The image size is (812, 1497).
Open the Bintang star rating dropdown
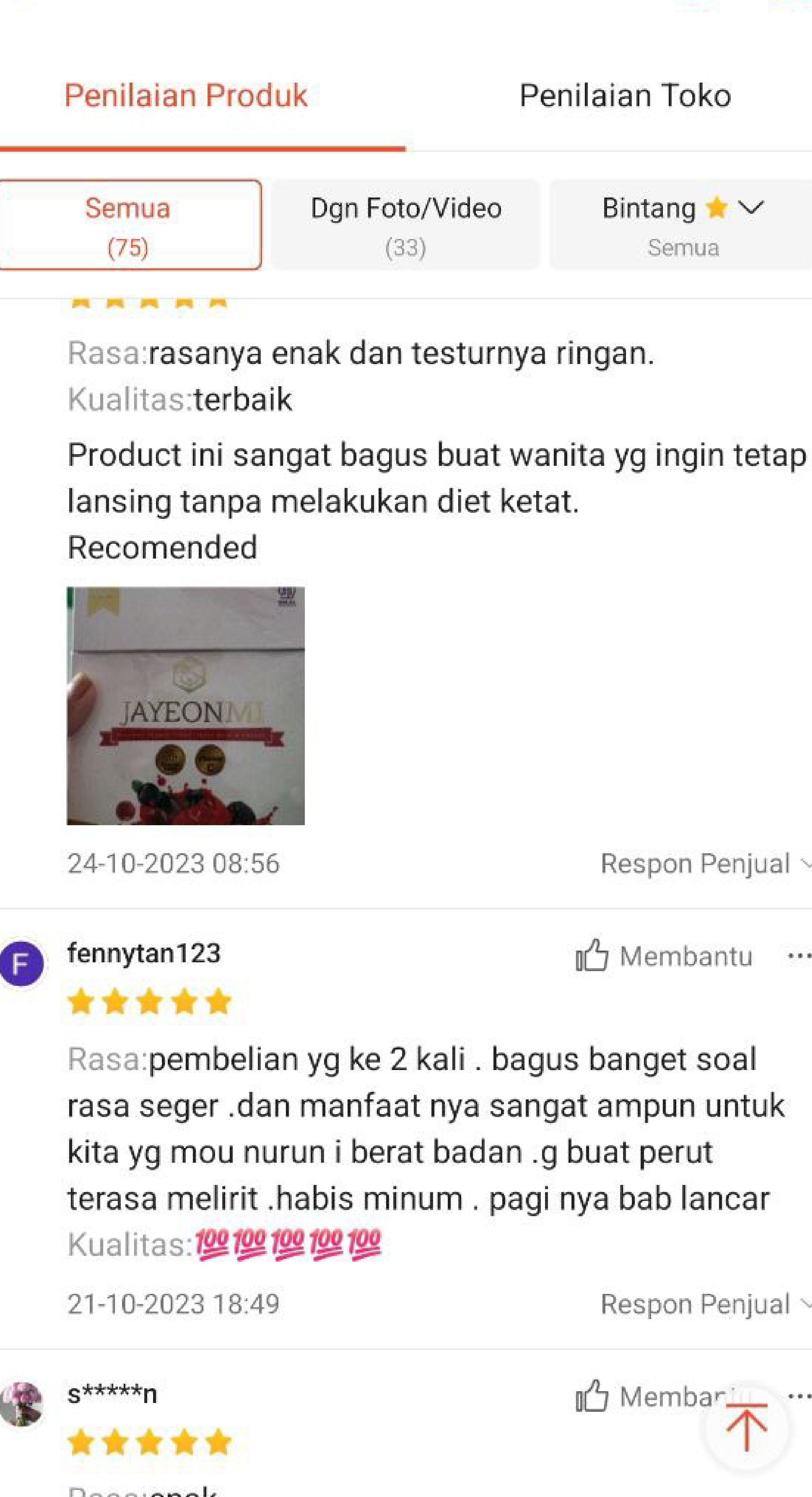tap(682, 225)
